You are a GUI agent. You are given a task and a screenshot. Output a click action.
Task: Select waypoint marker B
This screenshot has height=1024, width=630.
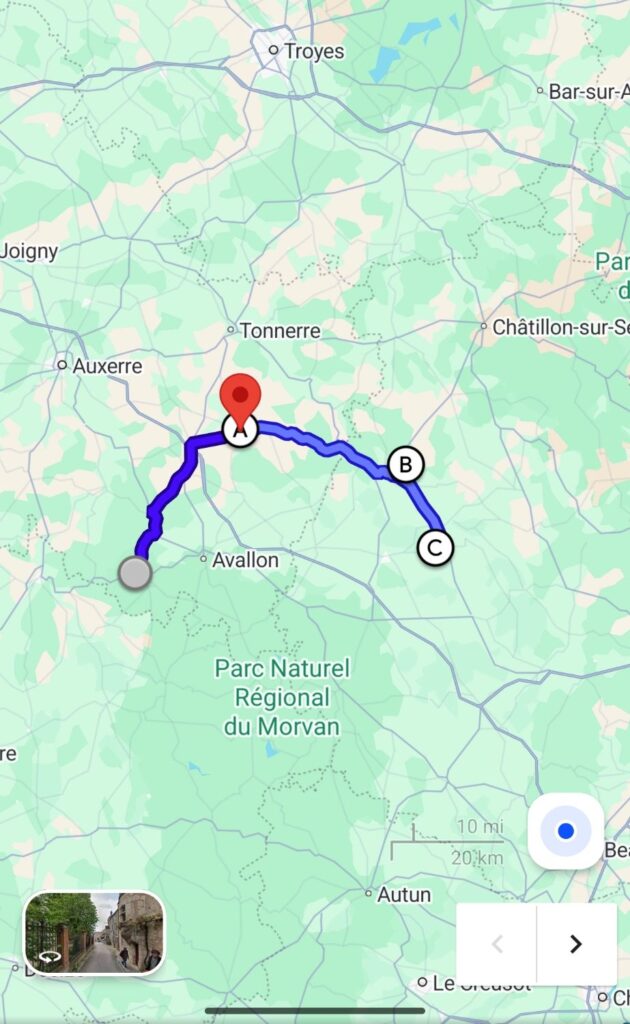tap(405, 465)
